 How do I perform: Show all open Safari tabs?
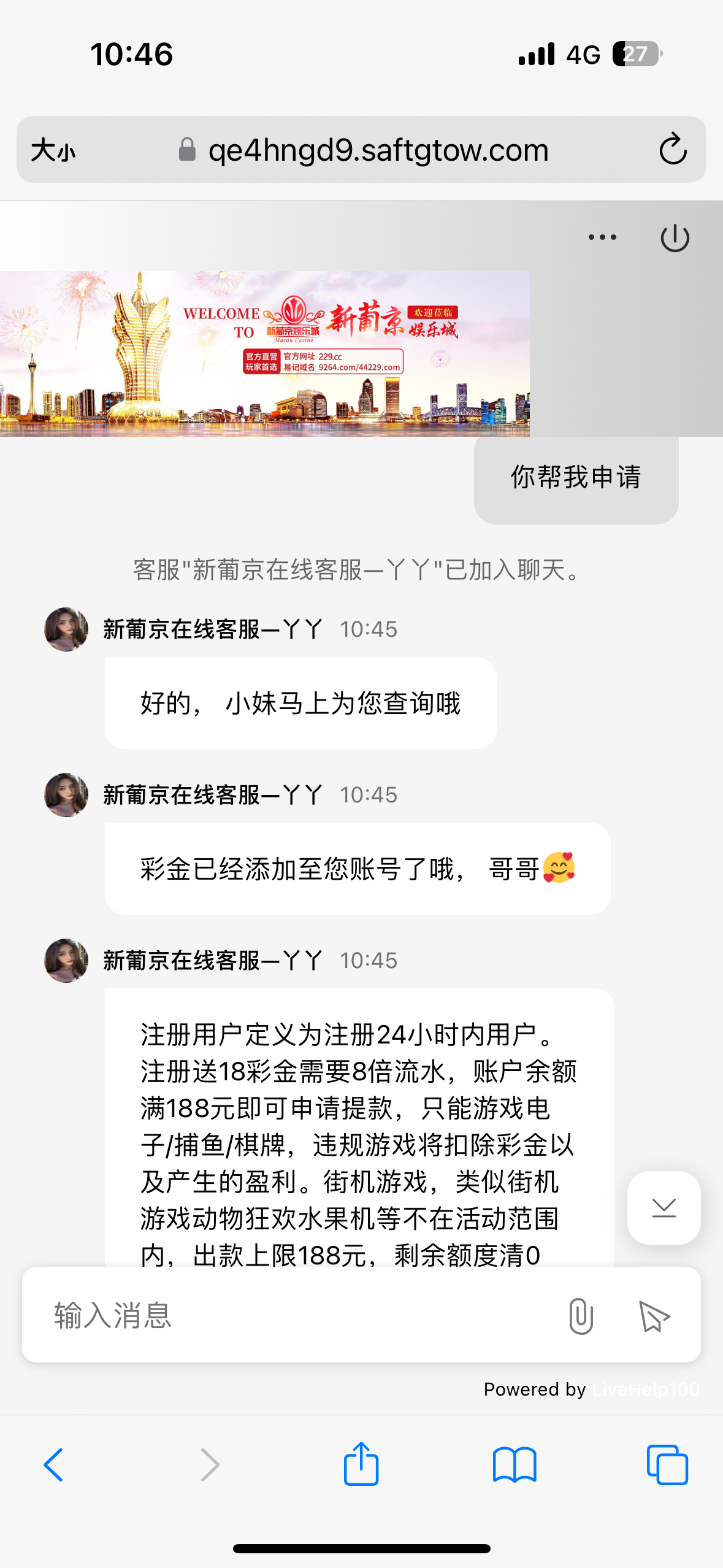click(667, 1465)
